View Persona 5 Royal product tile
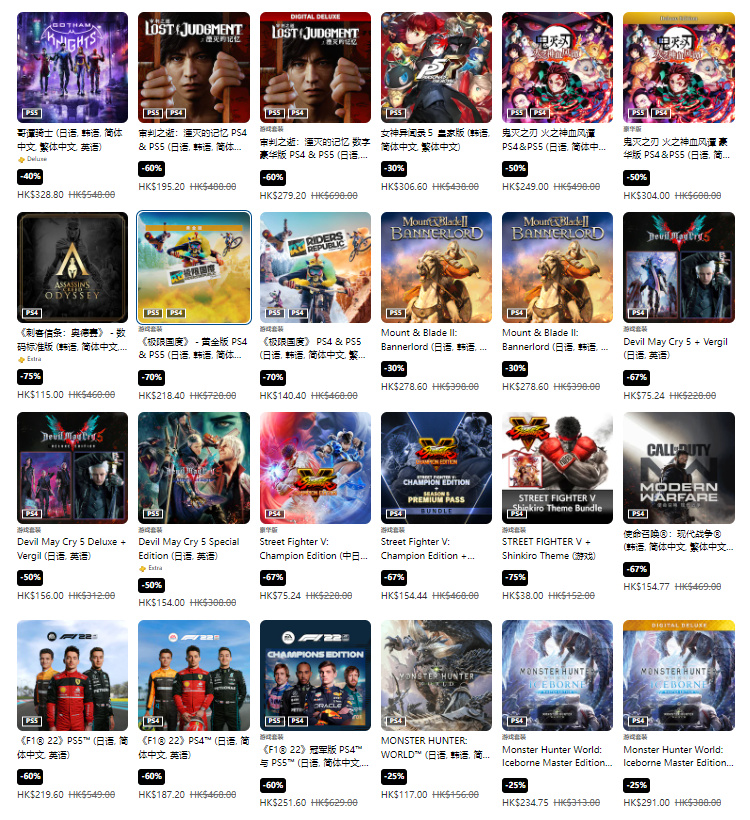Image resolution: width=750 pixels, height=820 pixels. tap(436, 67)
